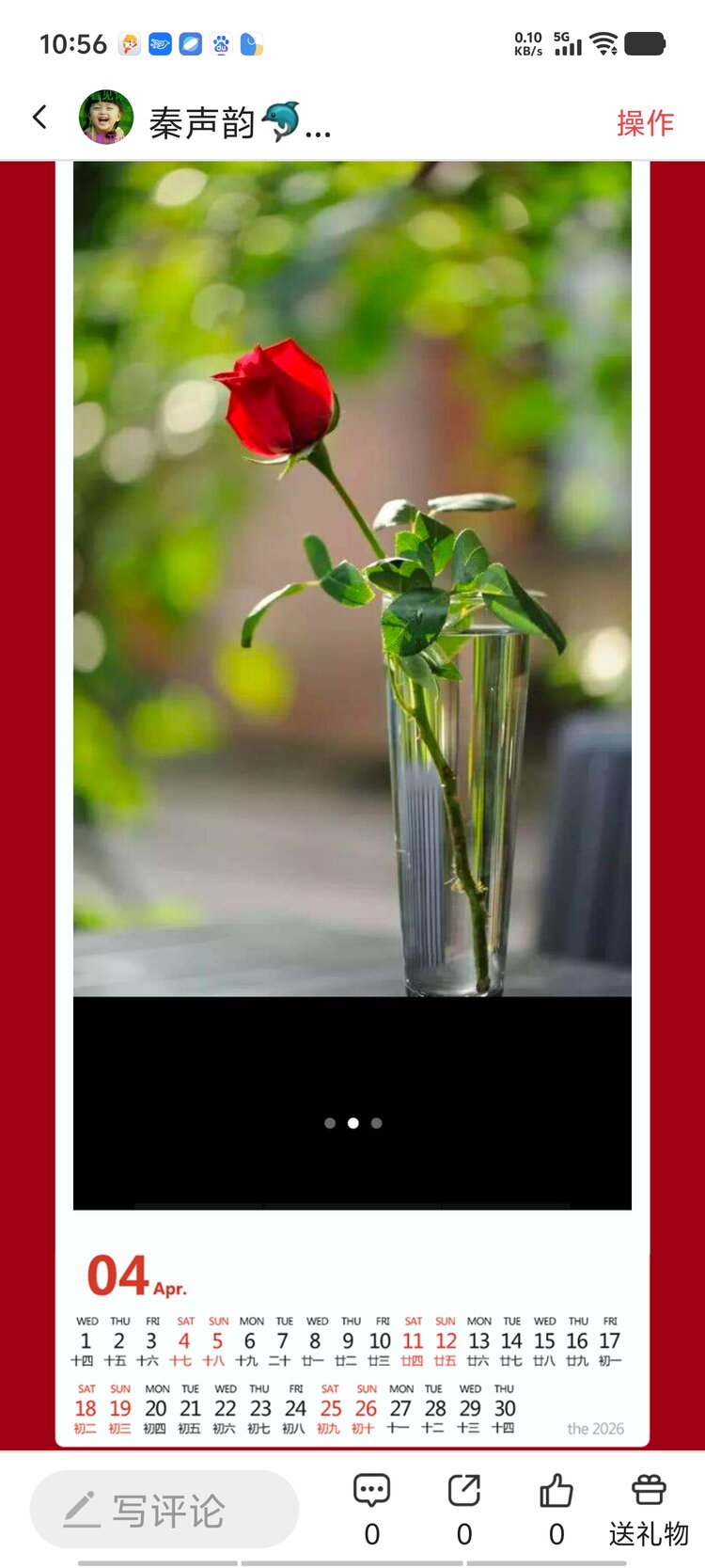Share this post
Screen dimensions: 705x1568
[x=464, y=1491]
